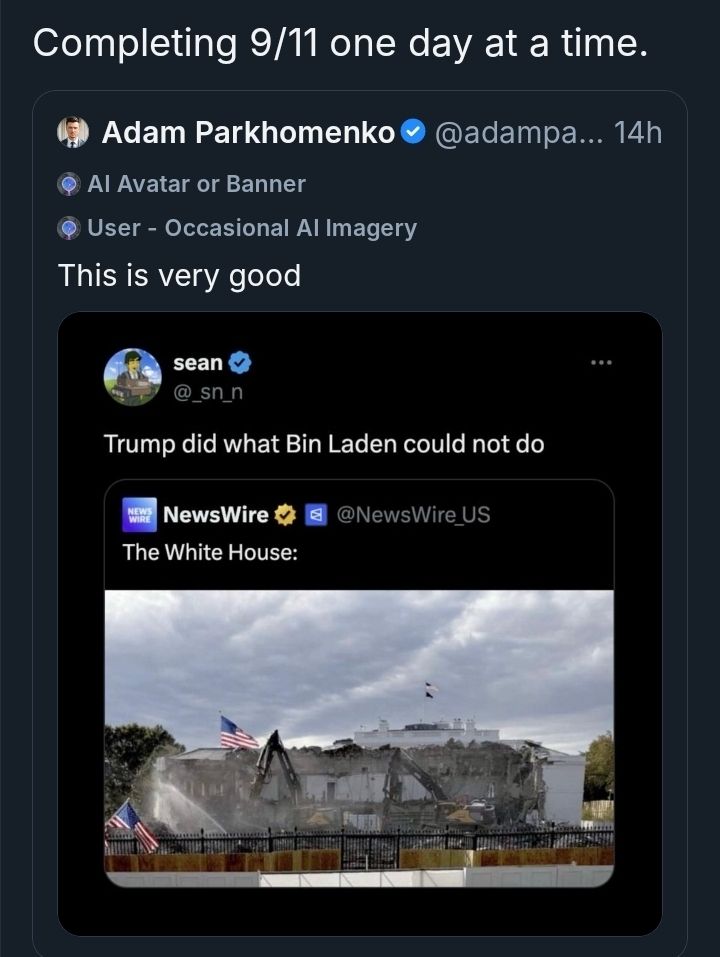
Task: Select the tweet text This is very good
Action: (180, 275)
